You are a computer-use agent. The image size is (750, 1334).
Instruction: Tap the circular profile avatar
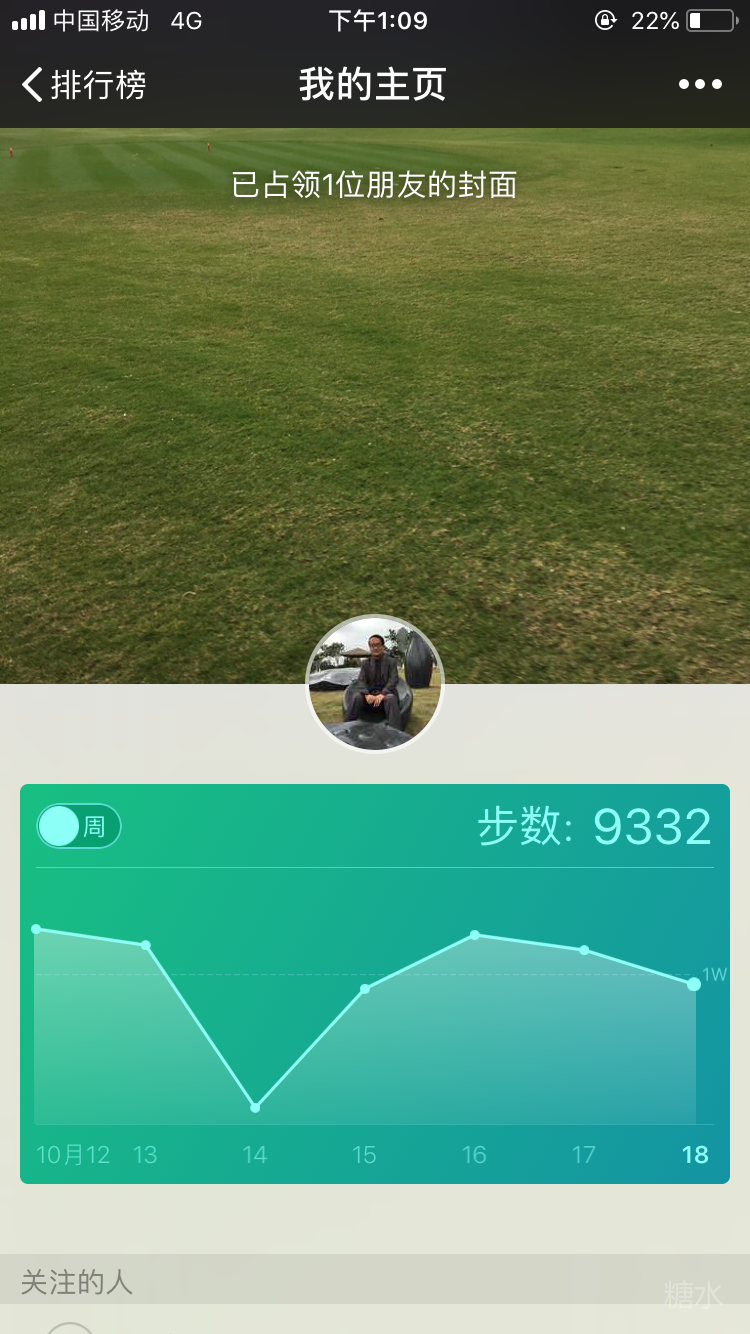point(375,684)
